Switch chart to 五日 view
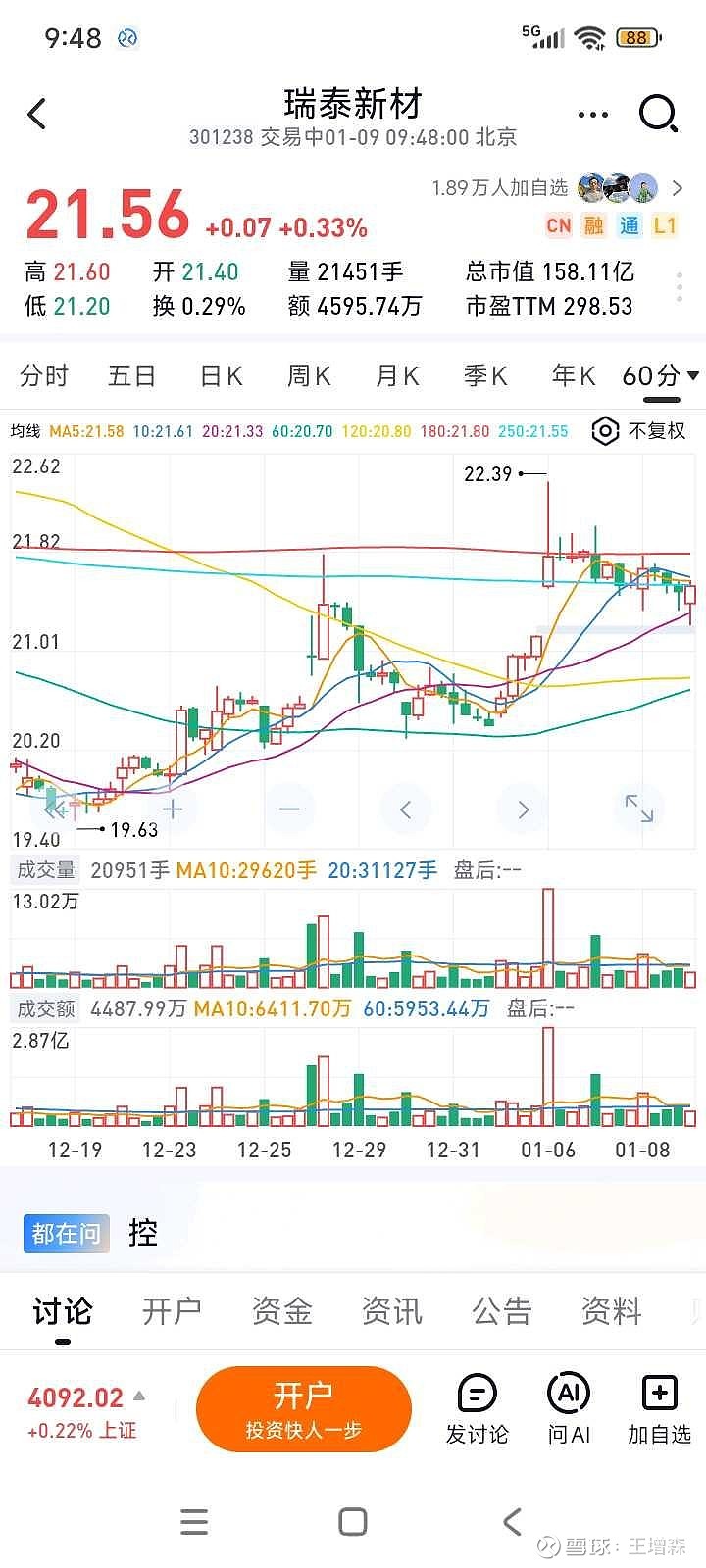Screen dimensions: 706x1568 [x=131, y=375]
